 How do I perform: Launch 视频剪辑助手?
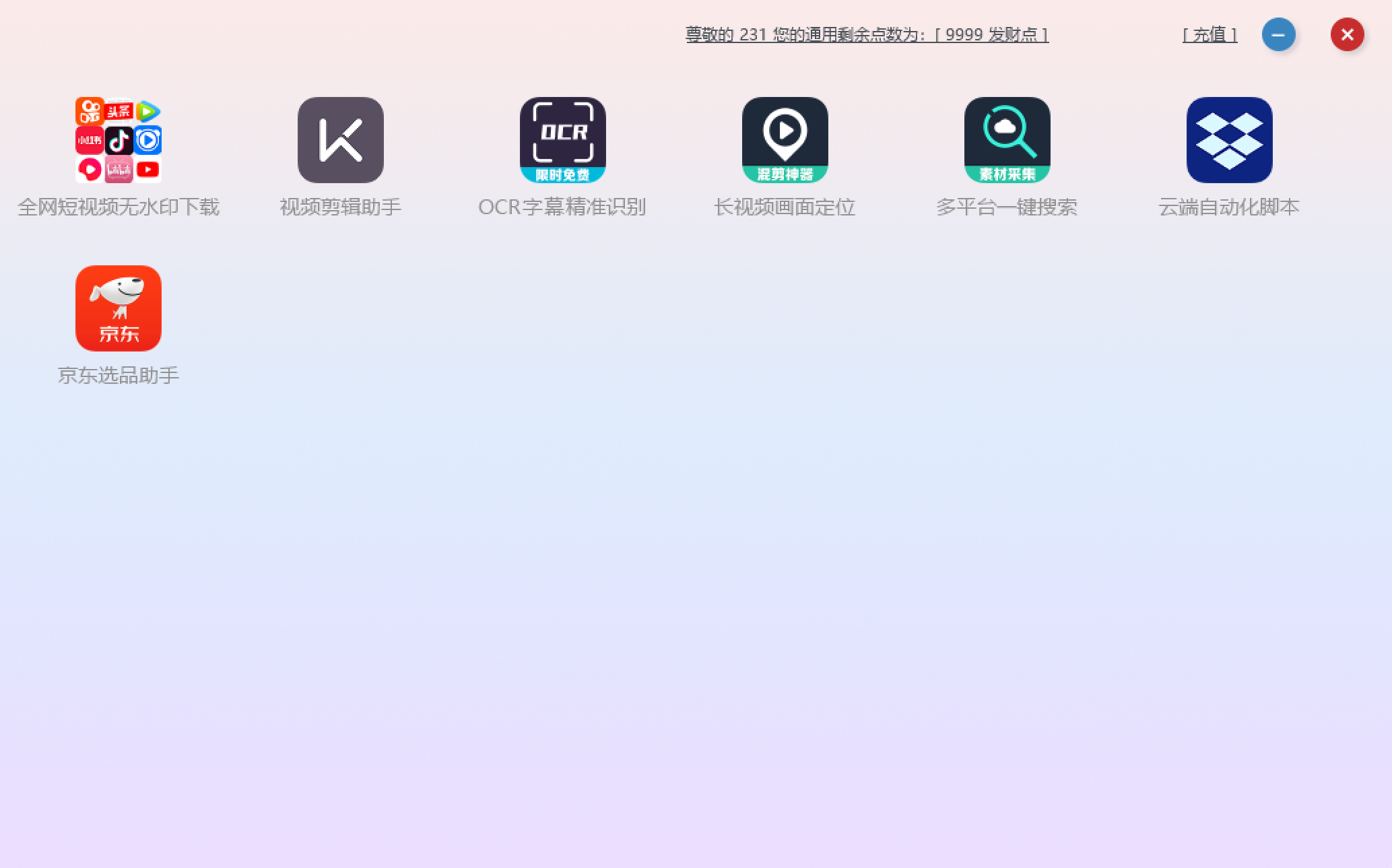pyautogui.click(x=341, y=140)
